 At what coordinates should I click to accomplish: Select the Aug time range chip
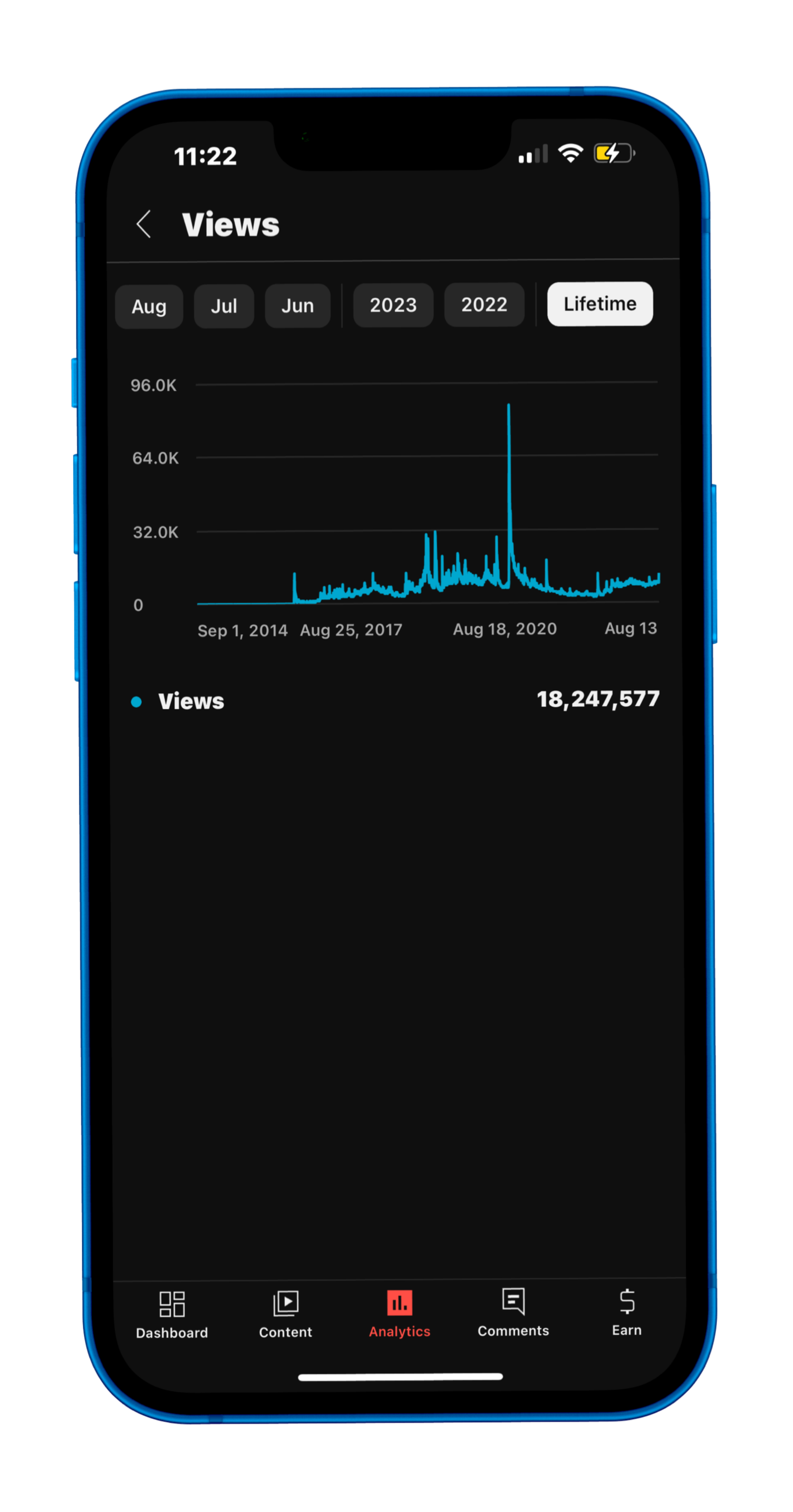[149, 307]
